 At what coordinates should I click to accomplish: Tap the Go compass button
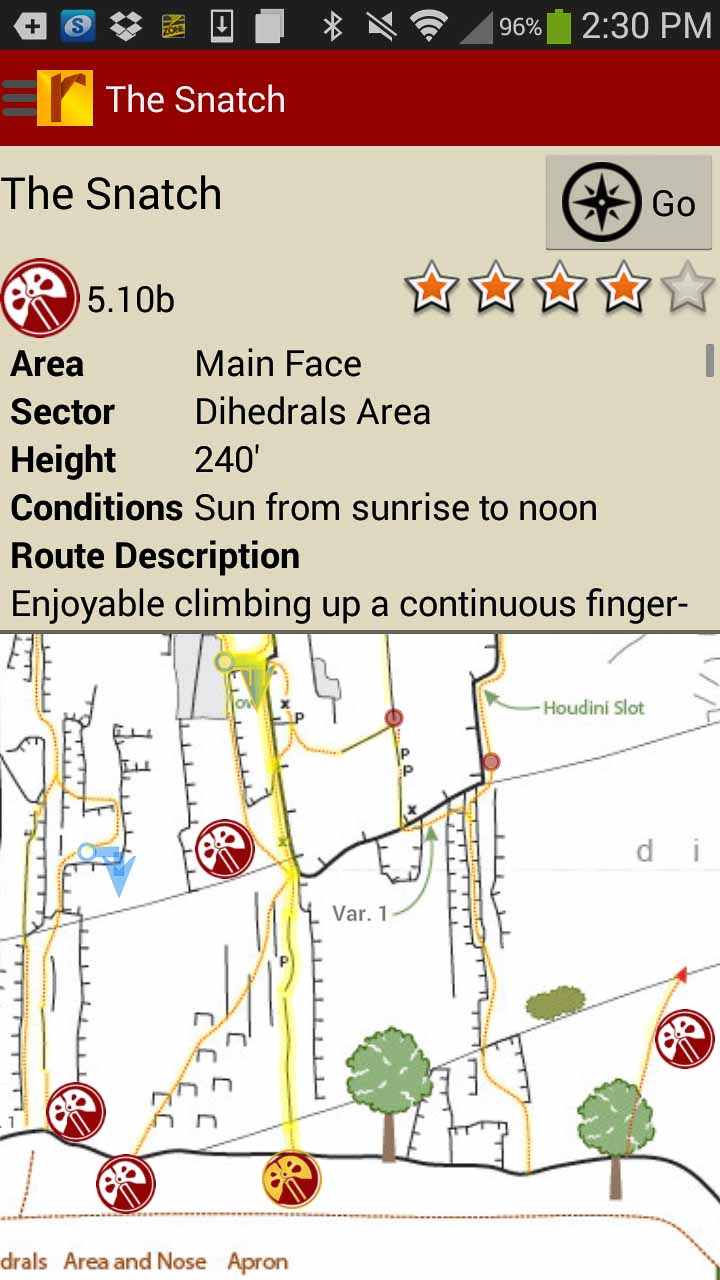coord(628,203)
